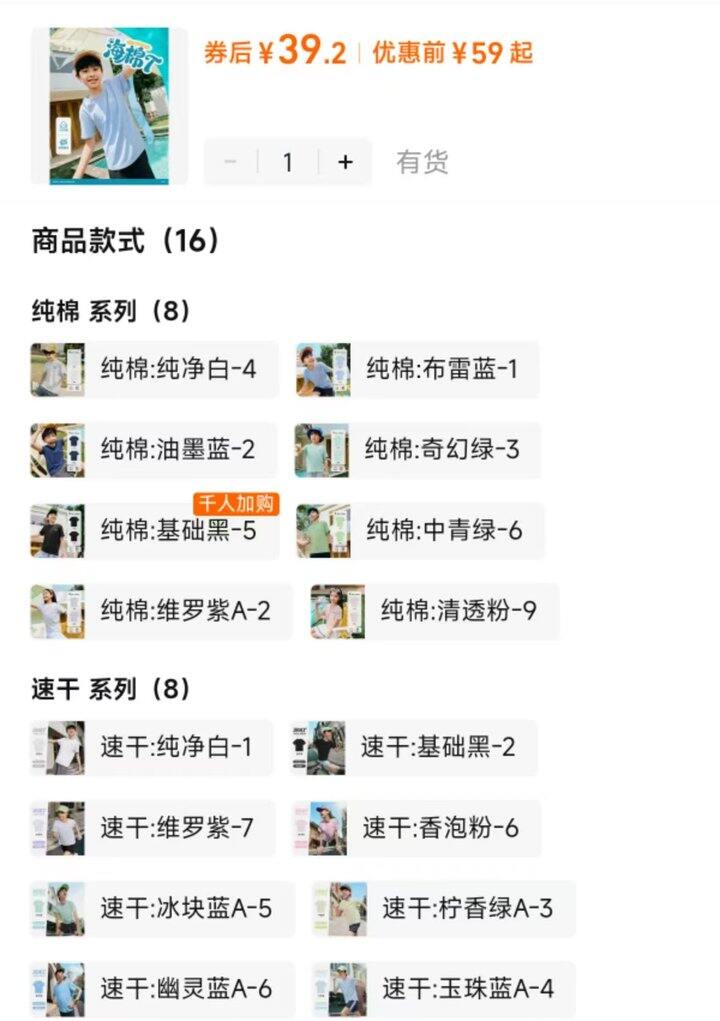Choose 纯棉:基础黑-5 option
The height and width of the screenshot is (1021, 720).
point(155,530)
